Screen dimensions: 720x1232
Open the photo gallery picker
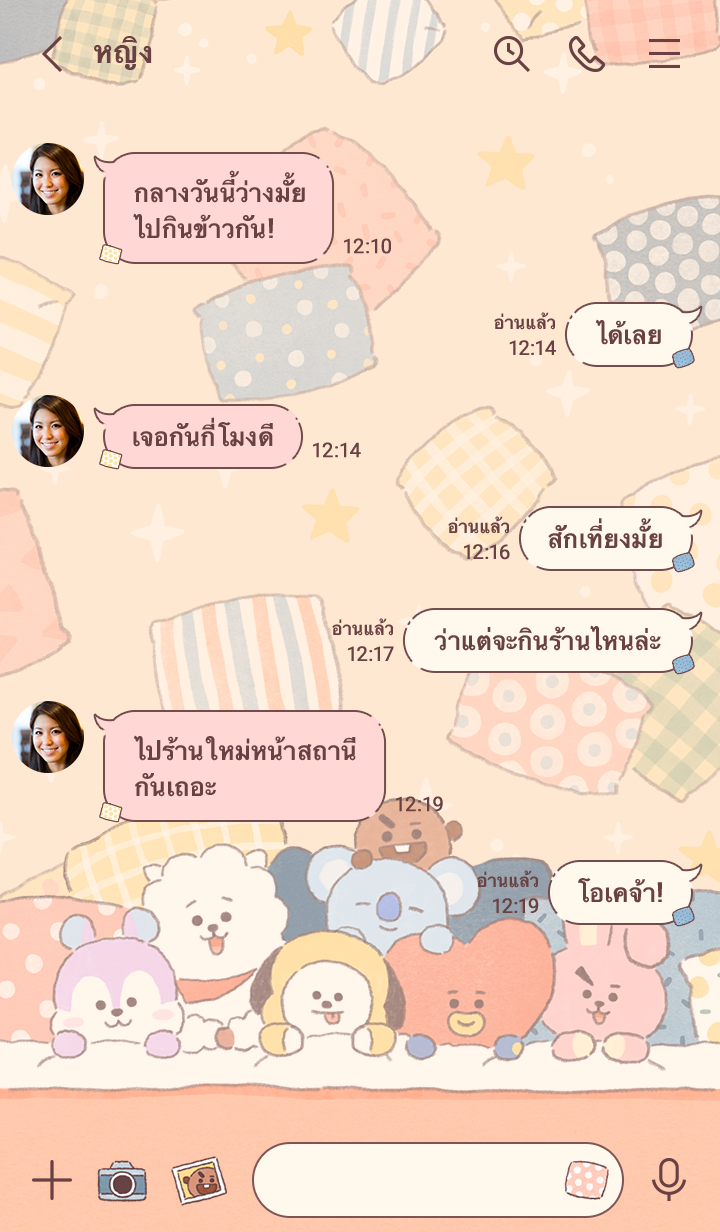199,1181
